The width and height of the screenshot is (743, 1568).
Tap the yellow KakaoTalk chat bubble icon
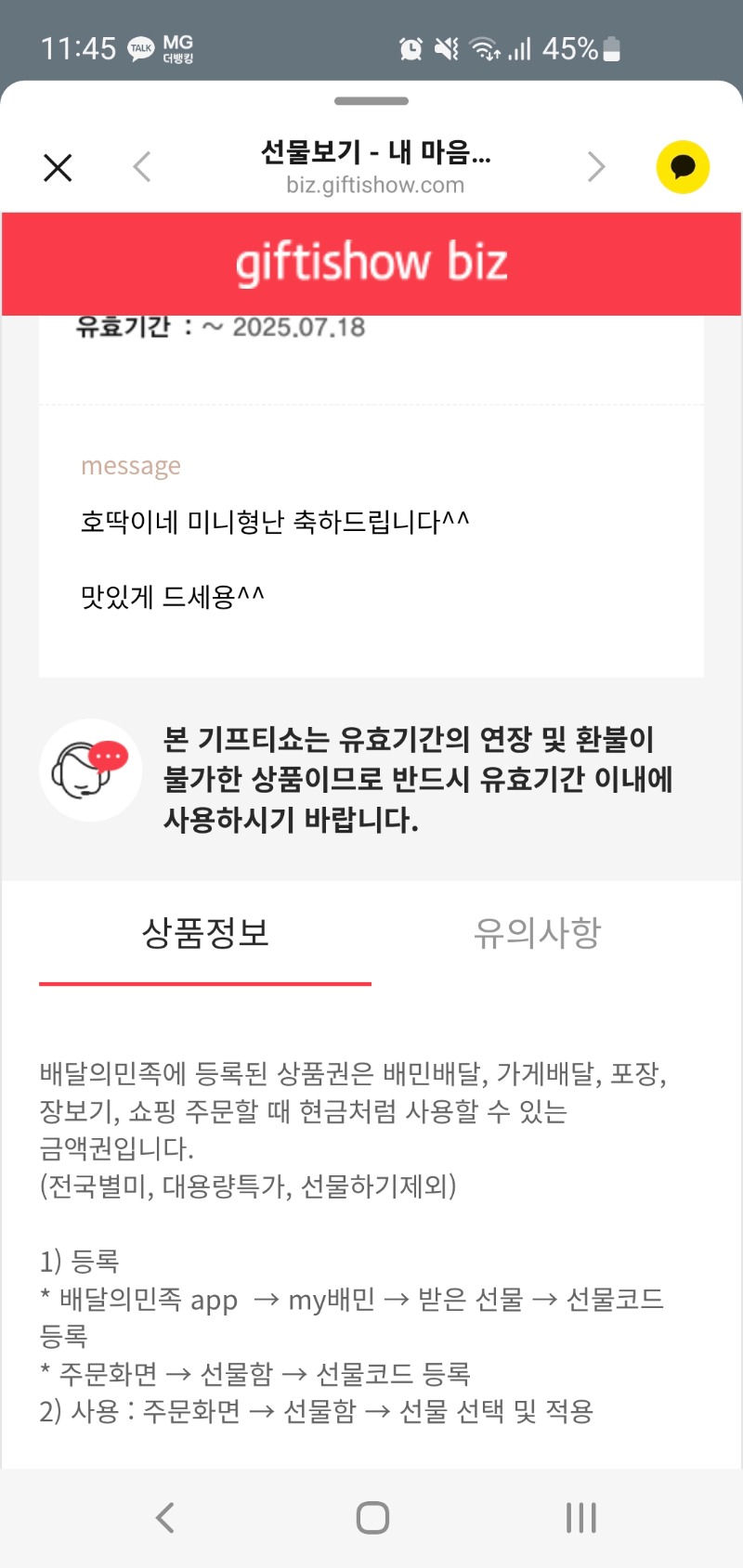pyautogui.click(x=683, y=167)
